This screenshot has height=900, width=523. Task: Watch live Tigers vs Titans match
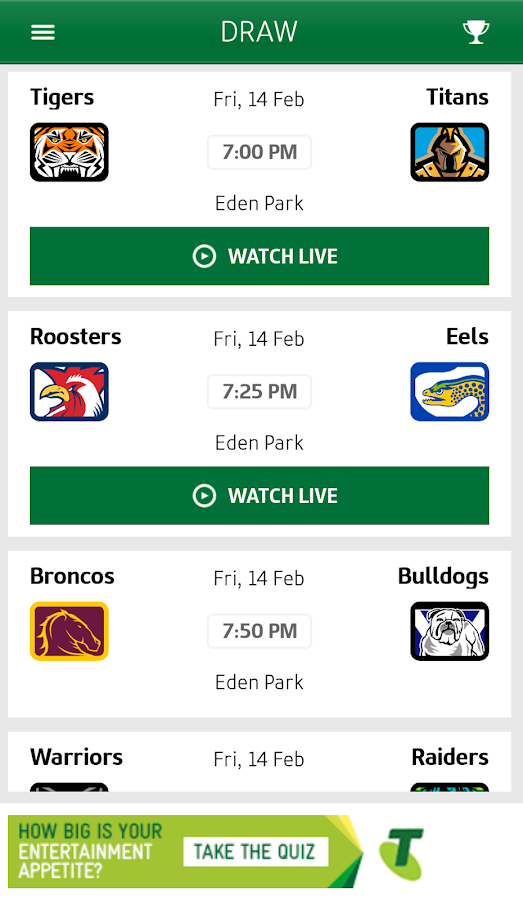[259, 256]
